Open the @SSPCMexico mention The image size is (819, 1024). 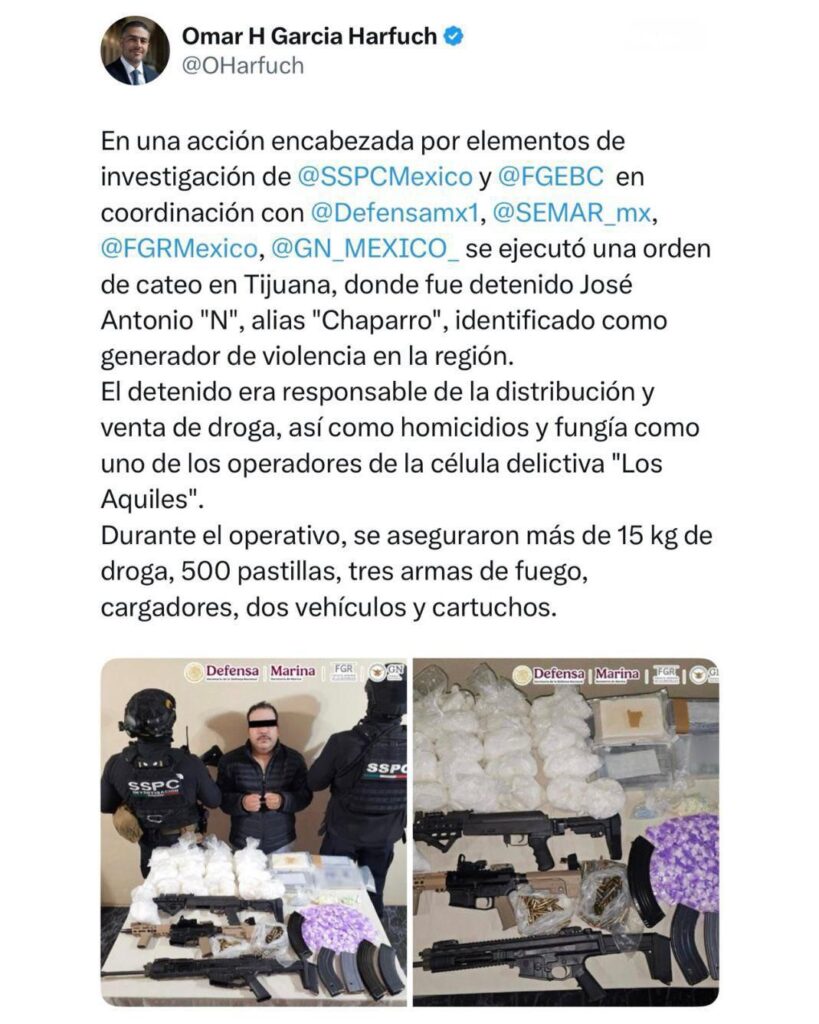point(385,177)
